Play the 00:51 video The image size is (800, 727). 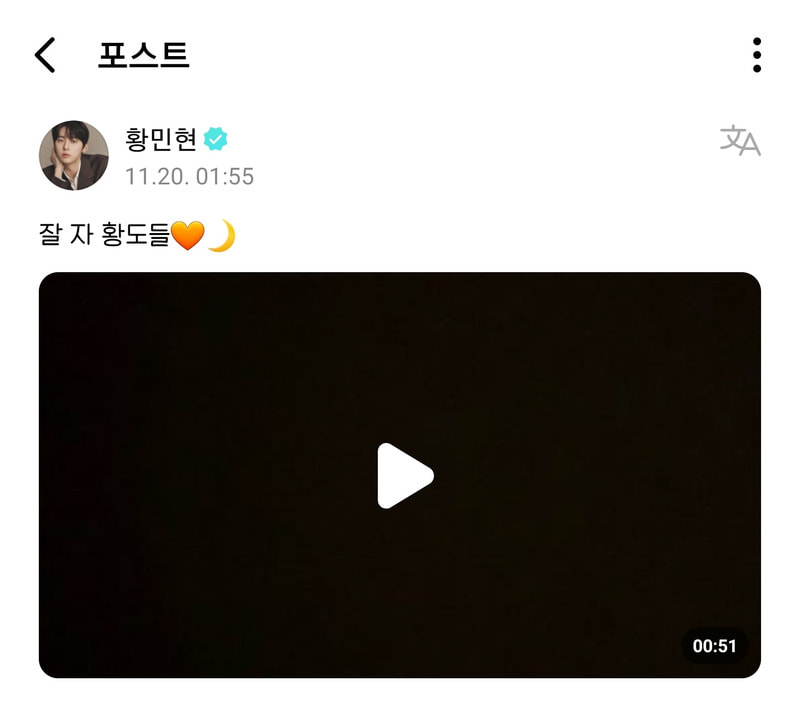405,476
